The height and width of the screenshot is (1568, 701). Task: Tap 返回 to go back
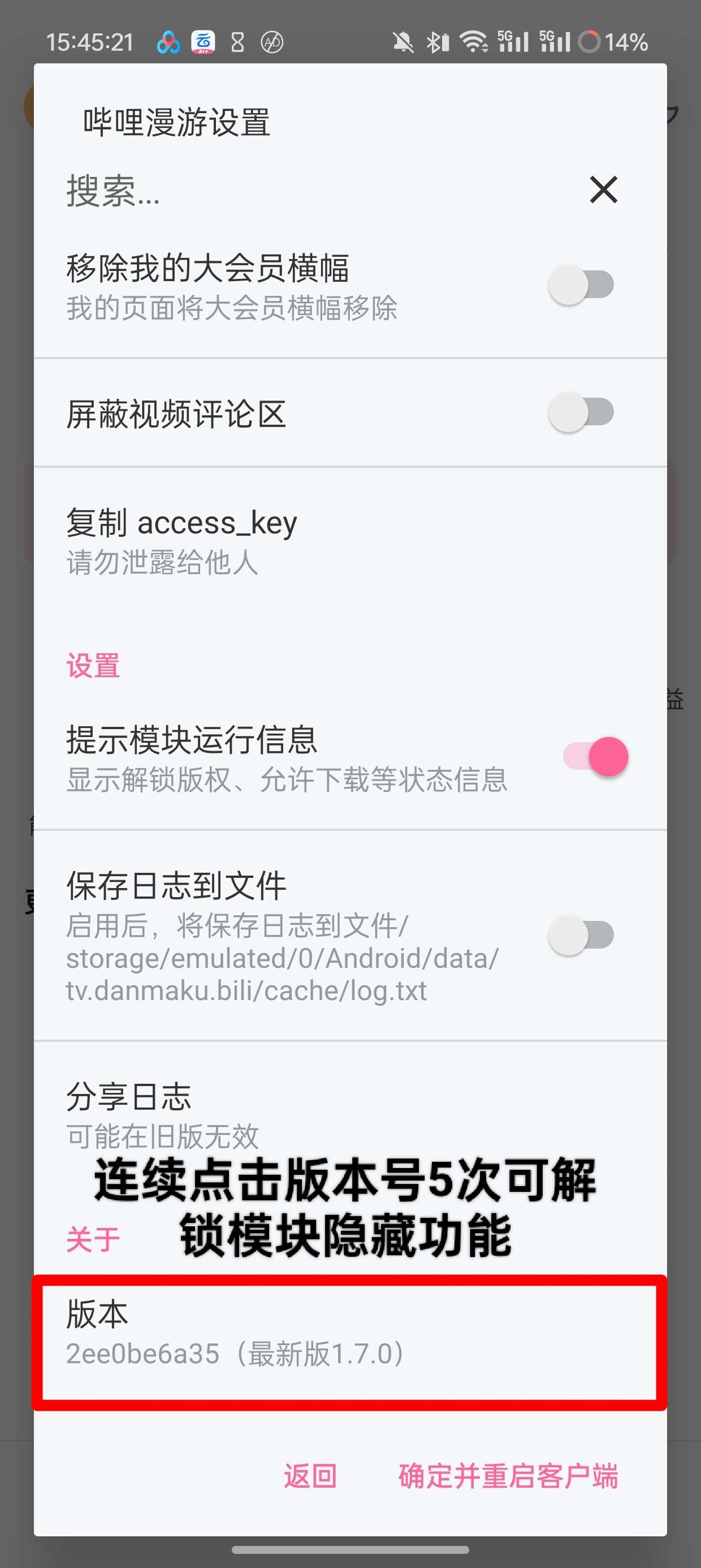(x=310, y=1476)
